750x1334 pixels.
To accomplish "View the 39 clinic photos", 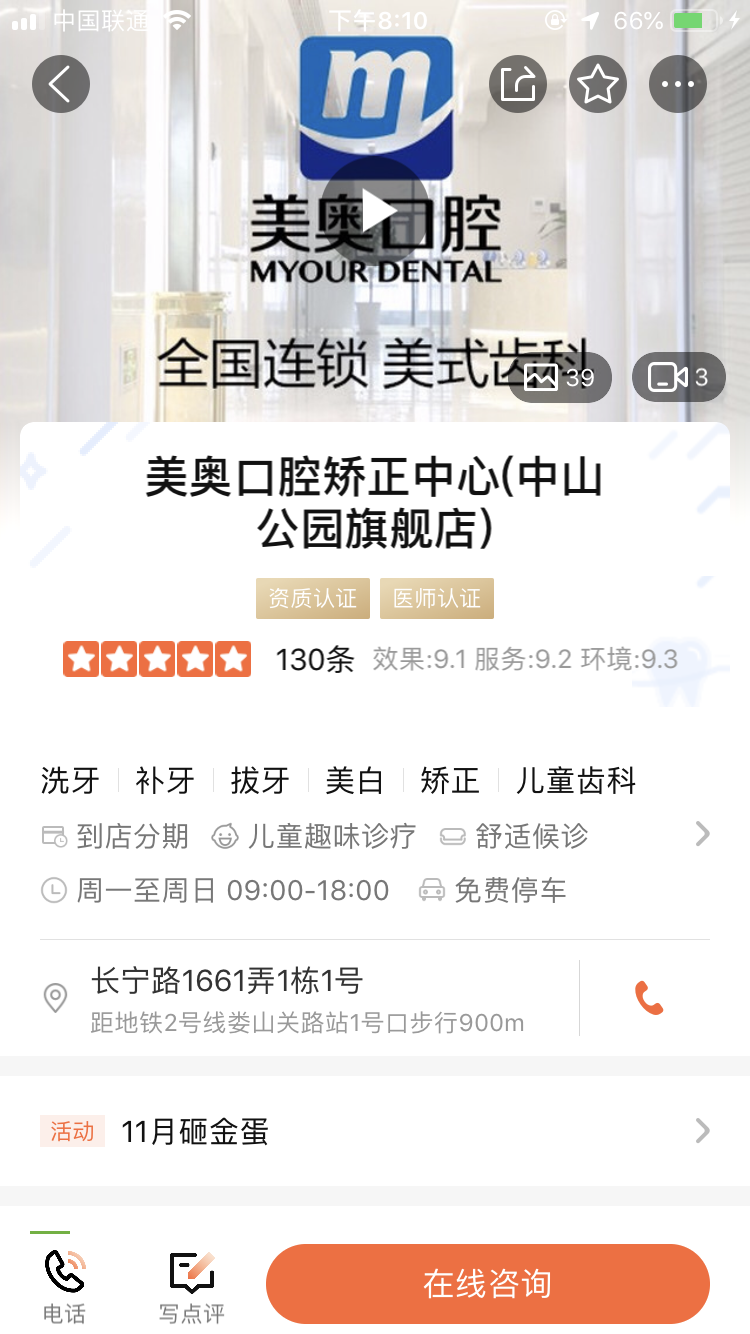I will tap(560, 377).
